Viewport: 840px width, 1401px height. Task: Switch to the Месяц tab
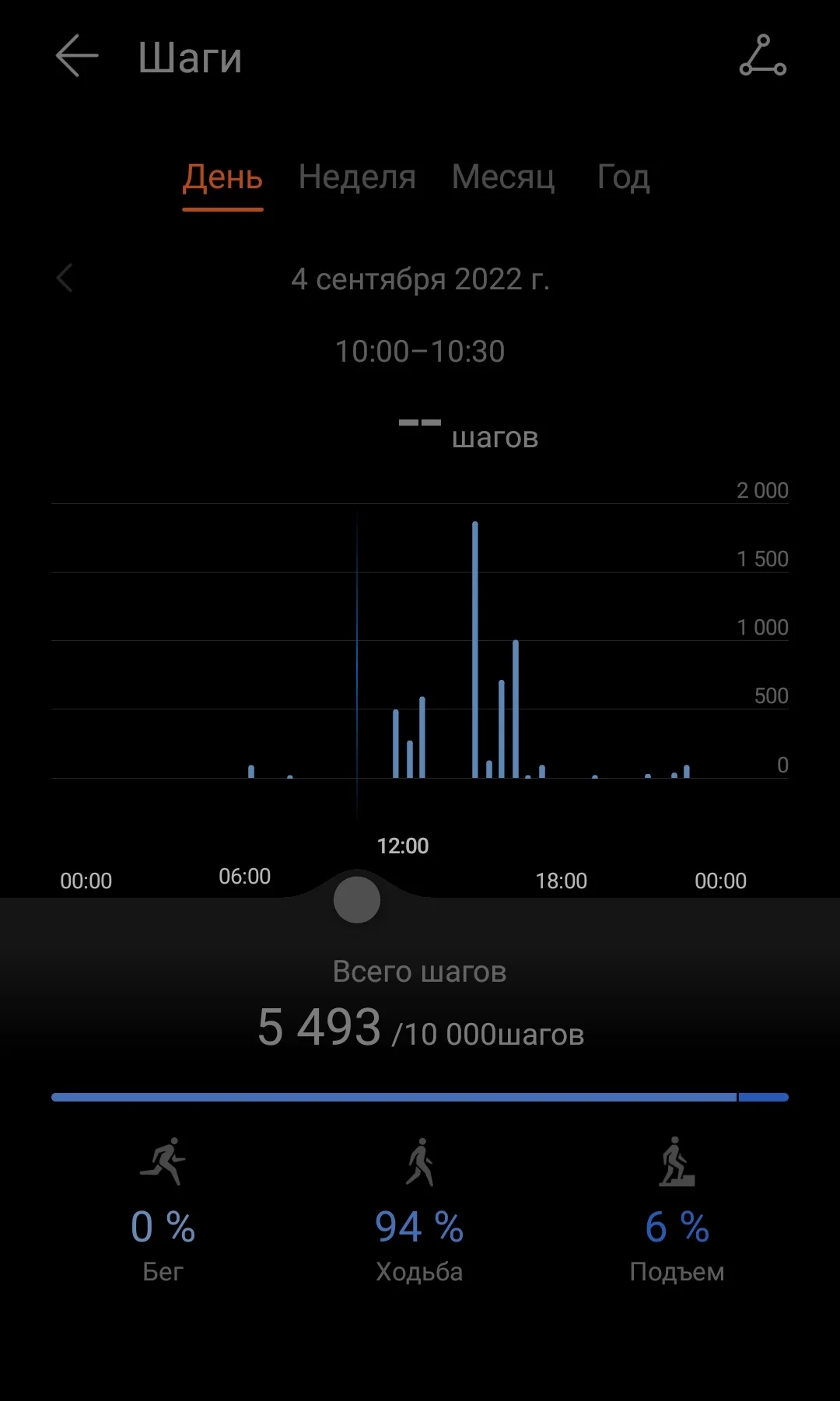pos(503,177)
